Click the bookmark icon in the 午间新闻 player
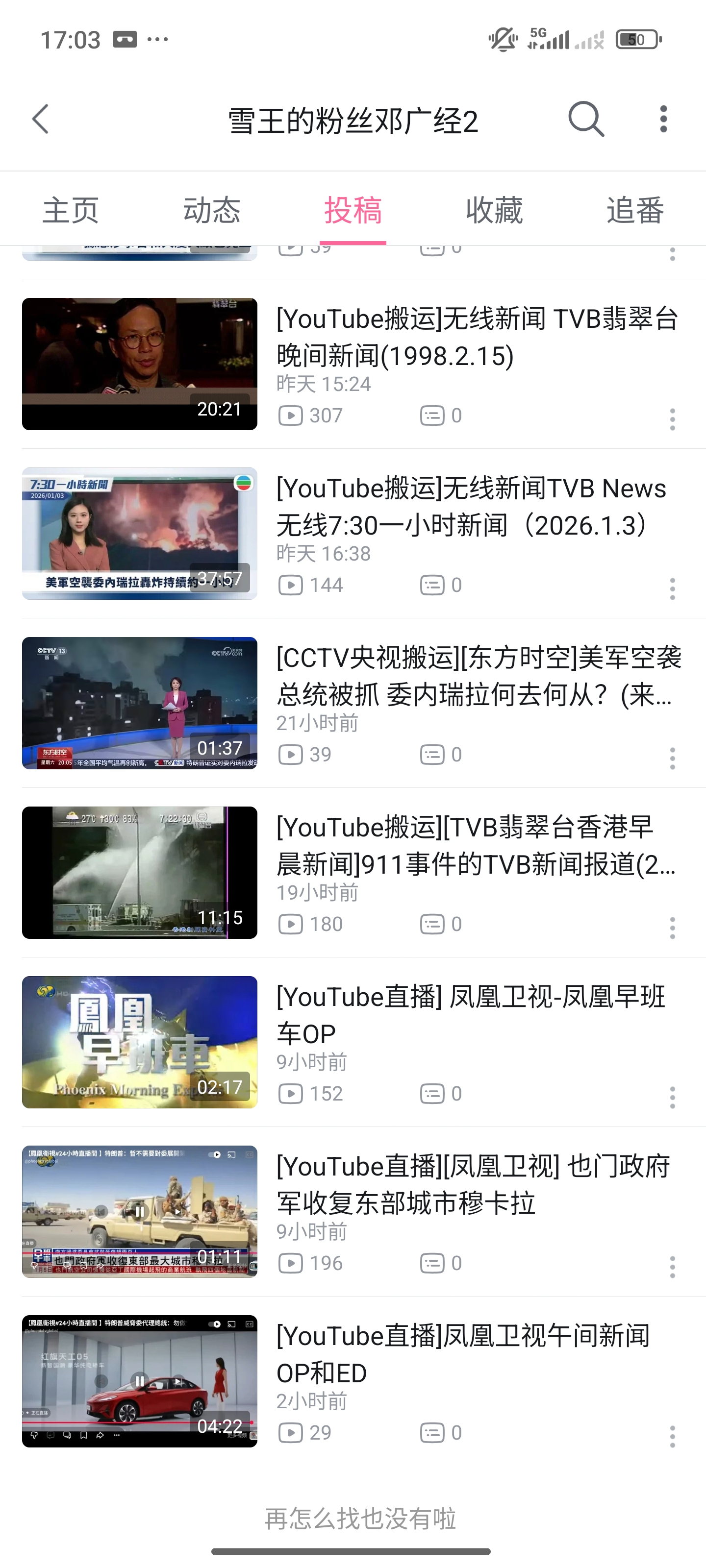The image size is (706, 1568). [83, 1435]
